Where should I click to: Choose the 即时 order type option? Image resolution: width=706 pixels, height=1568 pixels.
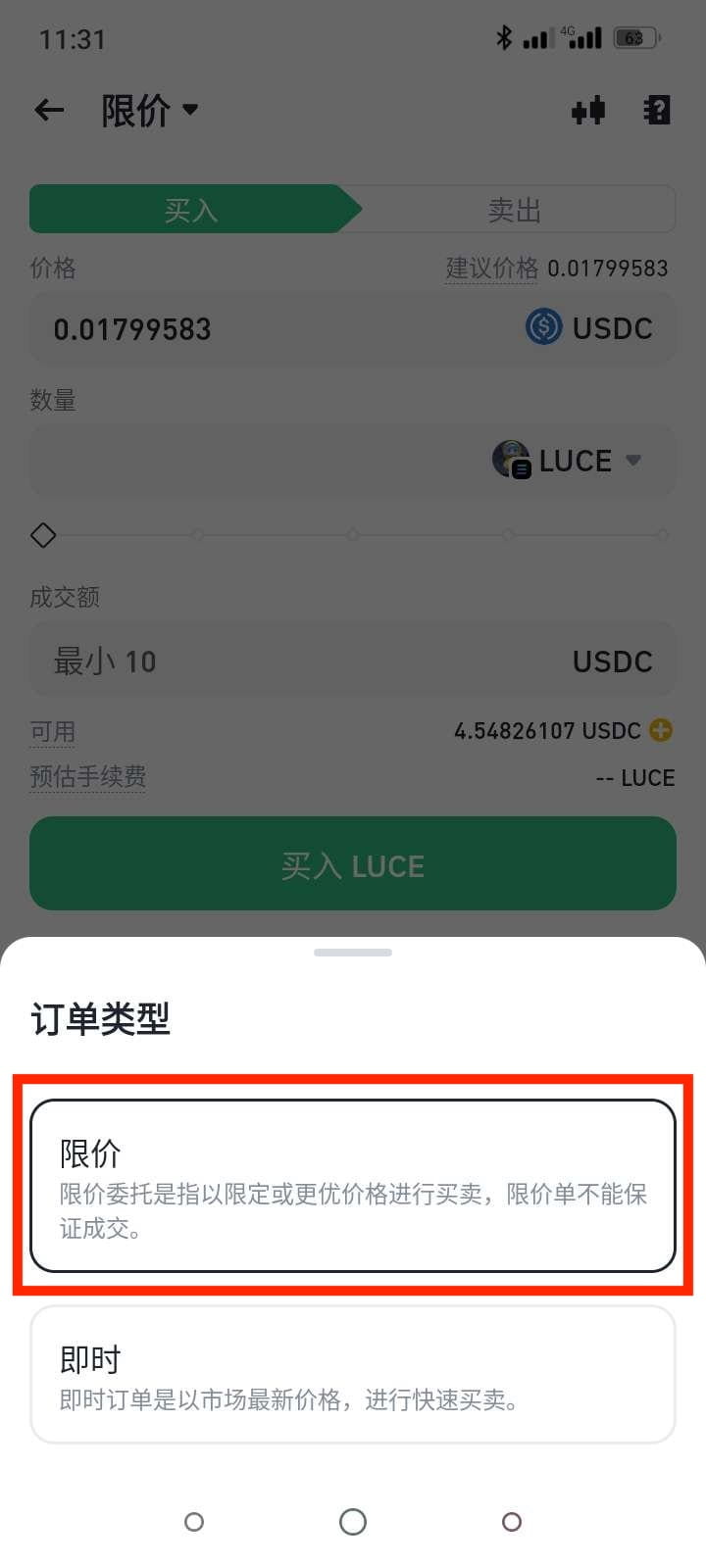pos(353,1374)
